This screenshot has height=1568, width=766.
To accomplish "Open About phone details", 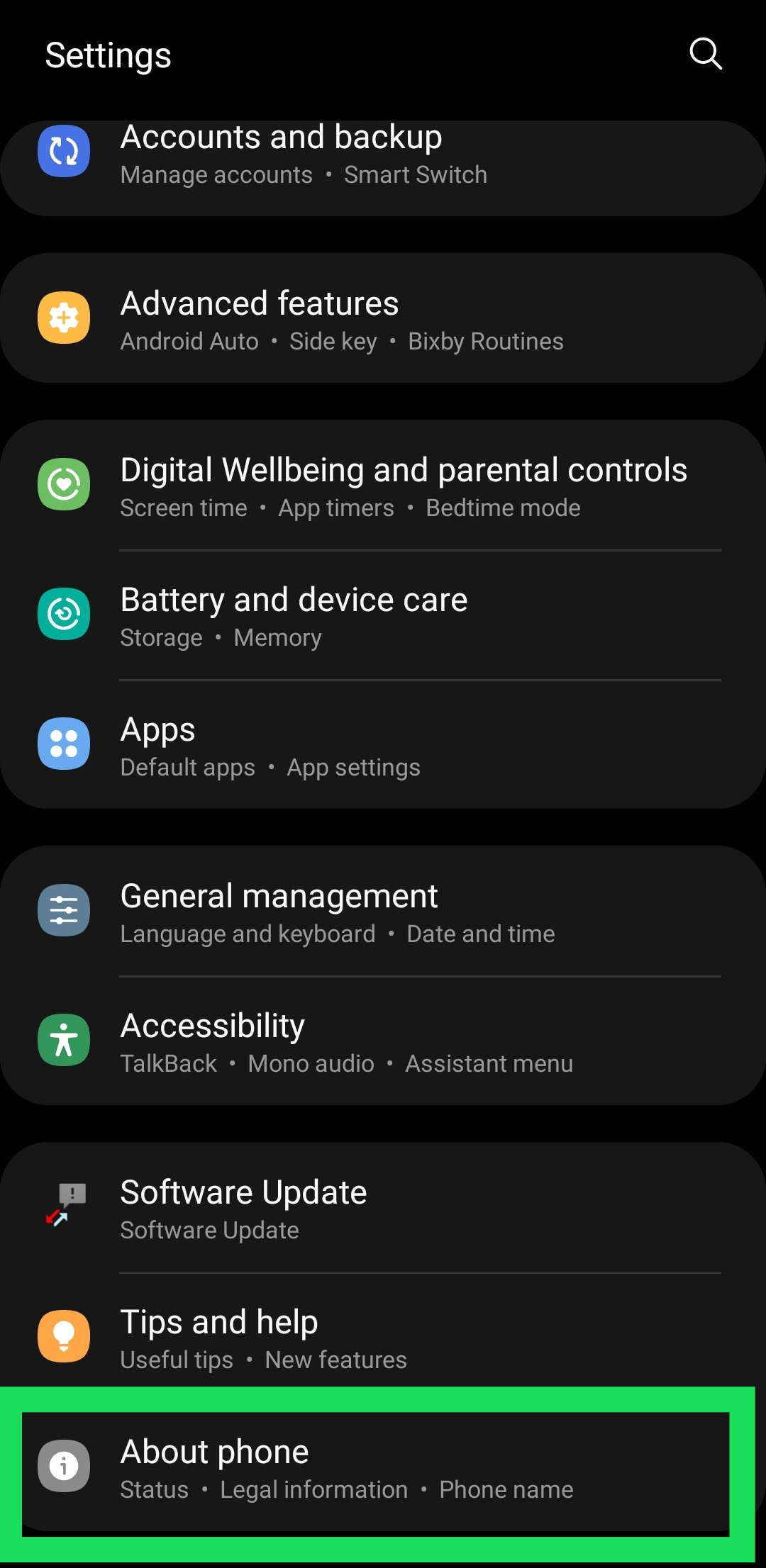I will (x=383, y=1468).
